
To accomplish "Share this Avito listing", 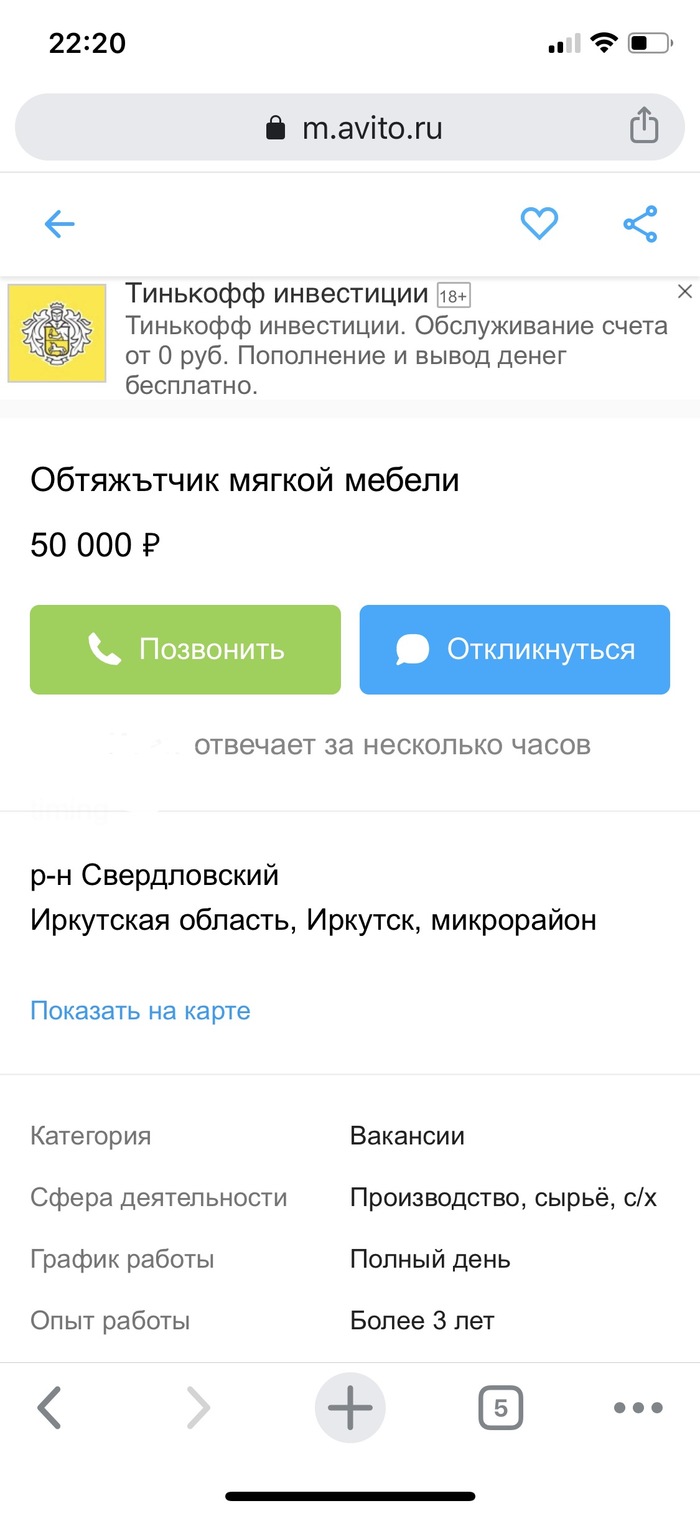I will 640,224.
